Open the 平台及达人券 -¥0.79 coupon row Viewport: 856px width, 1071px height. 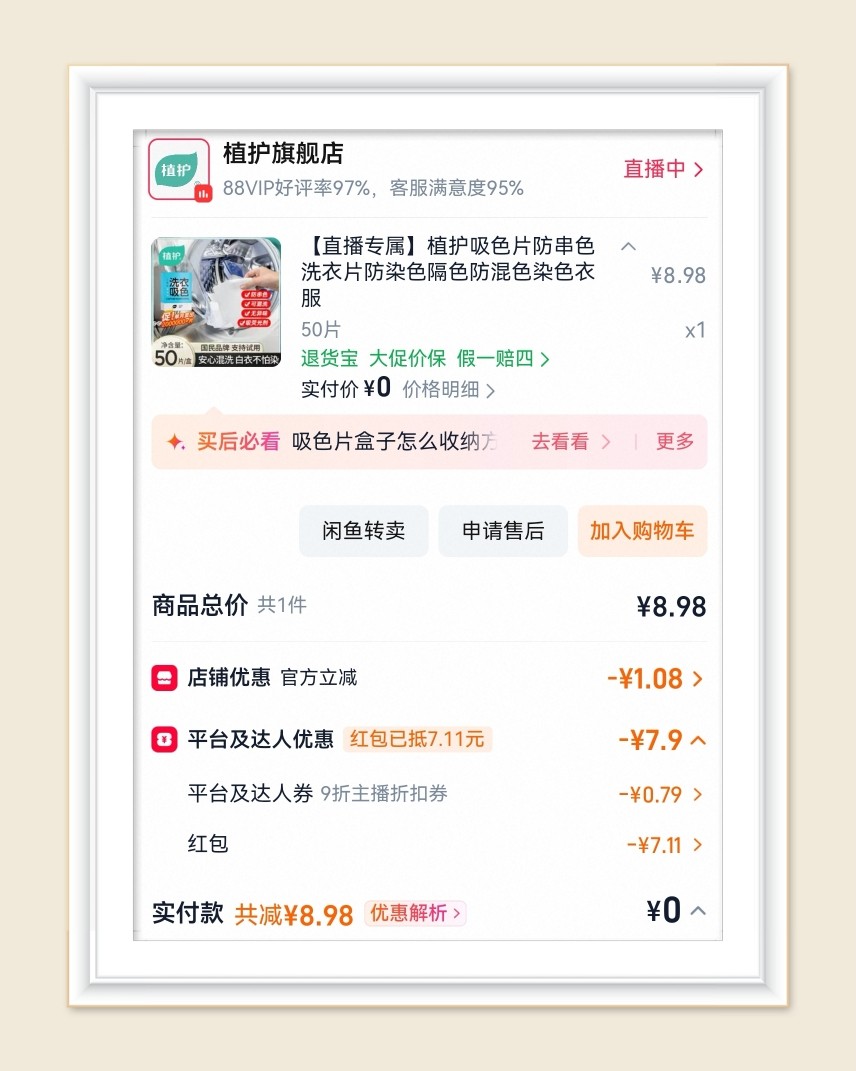click(445, 794)
